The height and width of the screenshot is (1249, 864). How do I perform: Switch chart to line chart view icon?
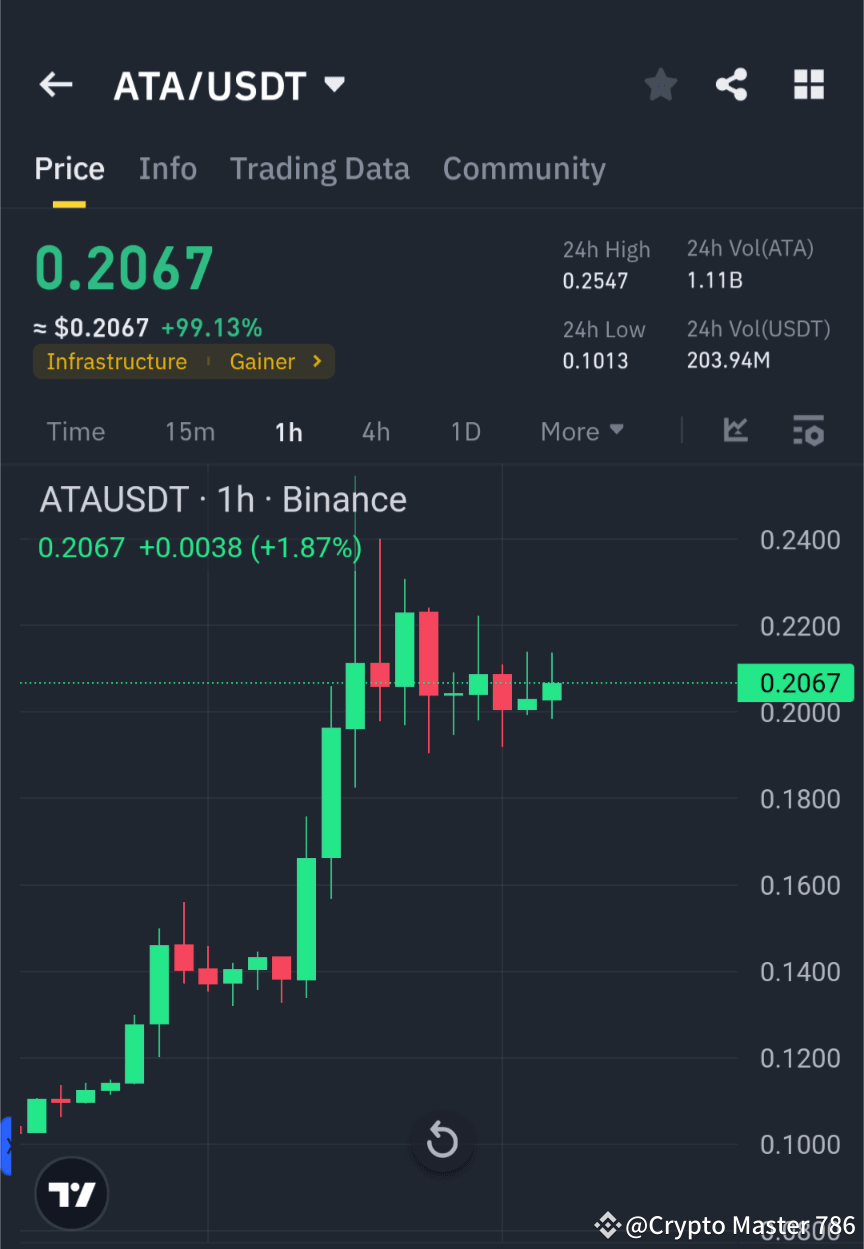[x=735, y=431]
